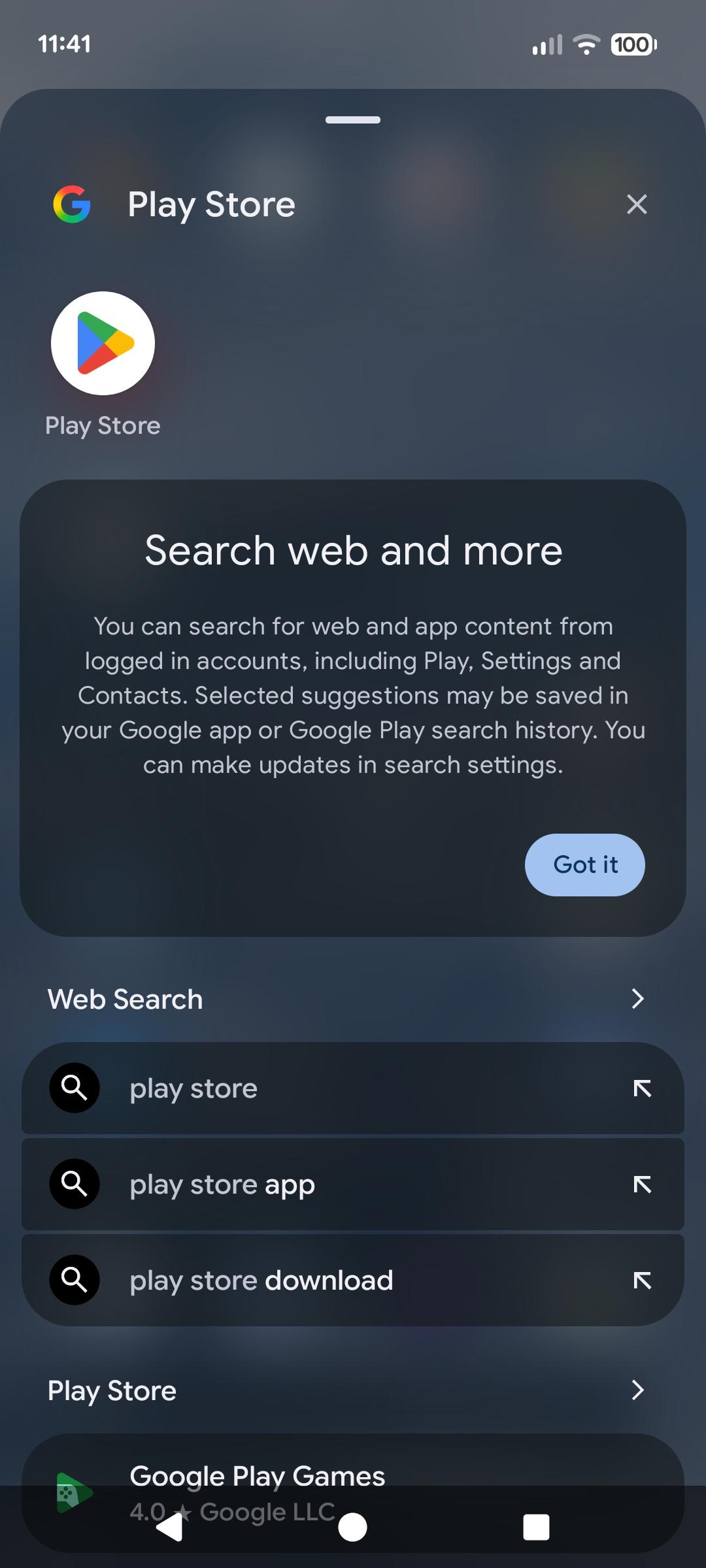The width and height of the screenshot is (706, 1568).
Task: Insert play store app via arrow icon
Action: point(642,1184)
